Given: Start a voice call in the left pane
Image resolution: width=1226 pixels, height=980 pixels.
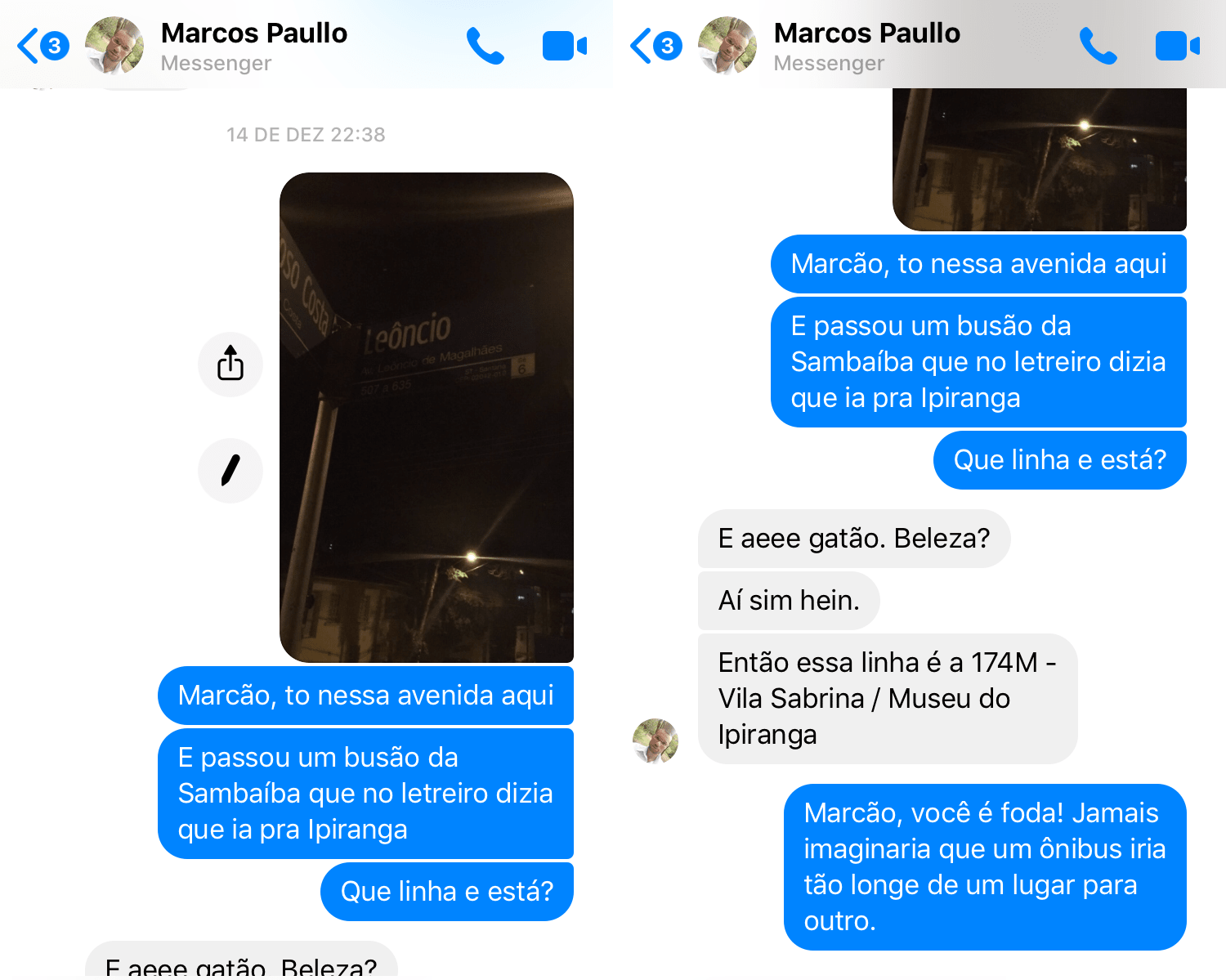Looking at the screenshot, I should tap(485, 46).
